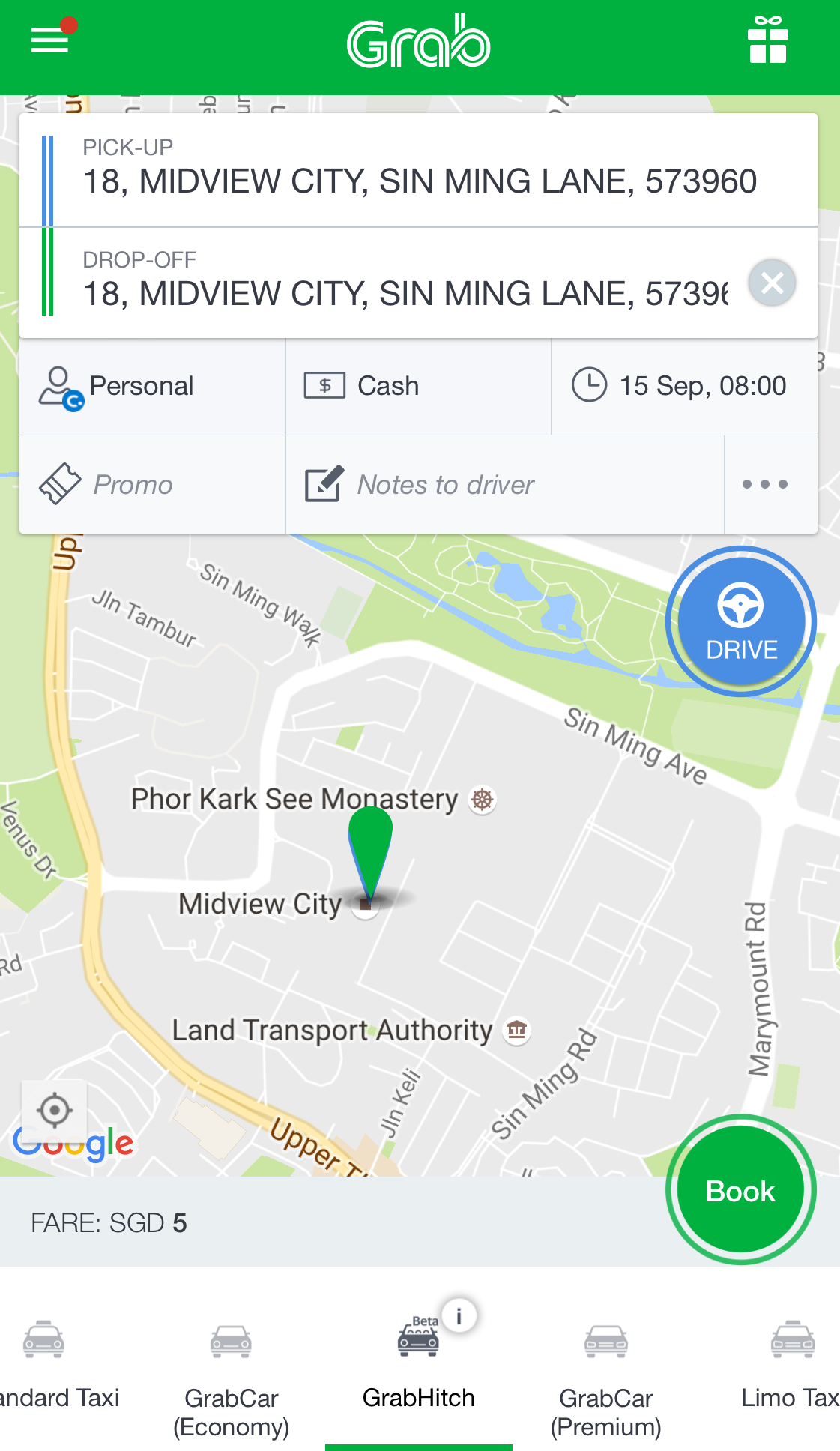Center map on my current location
This screenshot has height=1451, width=840.
click(x=54, y=1110)
